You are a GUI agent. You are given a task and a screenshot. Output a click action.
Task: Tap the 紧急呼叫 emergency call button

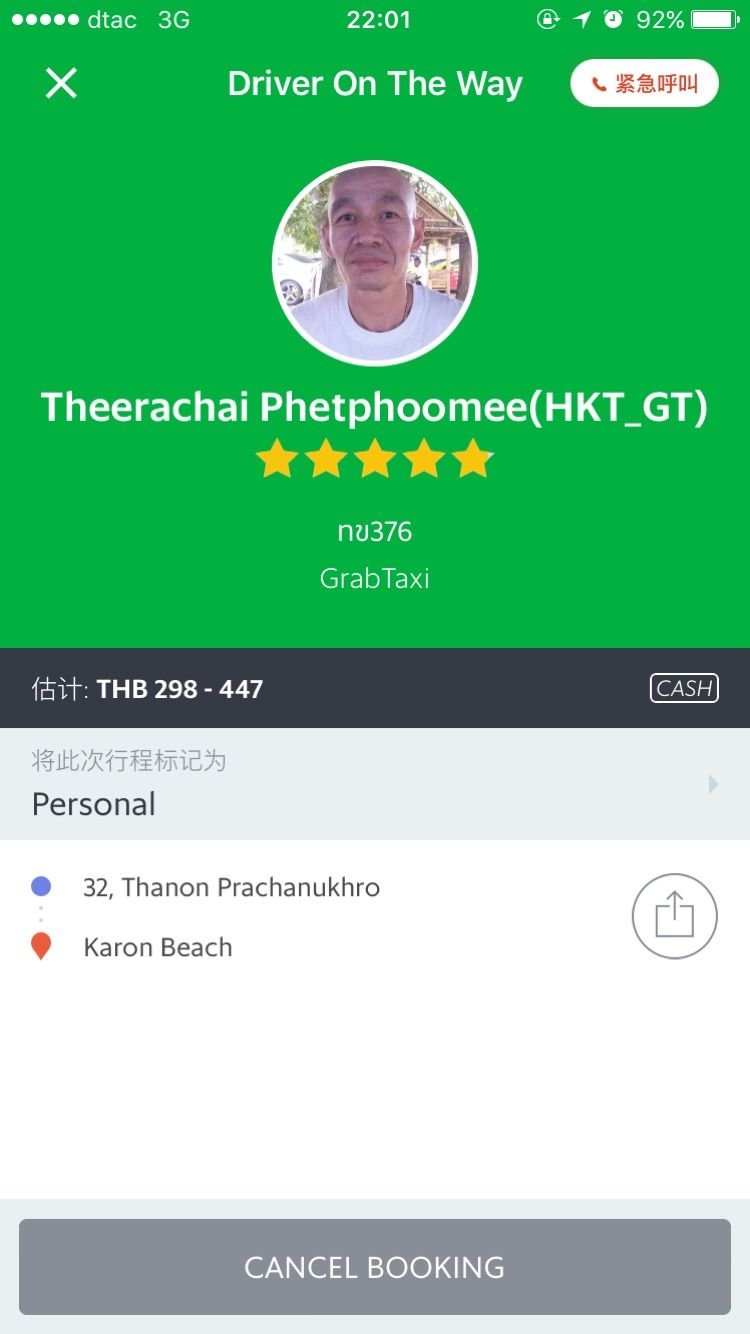point(645,83)
